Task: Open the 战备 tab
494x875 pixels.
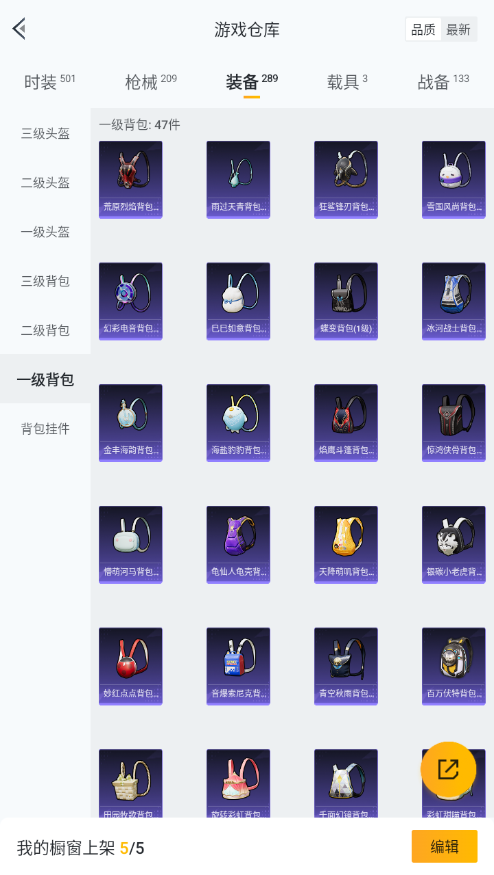Action: (x=443, y=82)
